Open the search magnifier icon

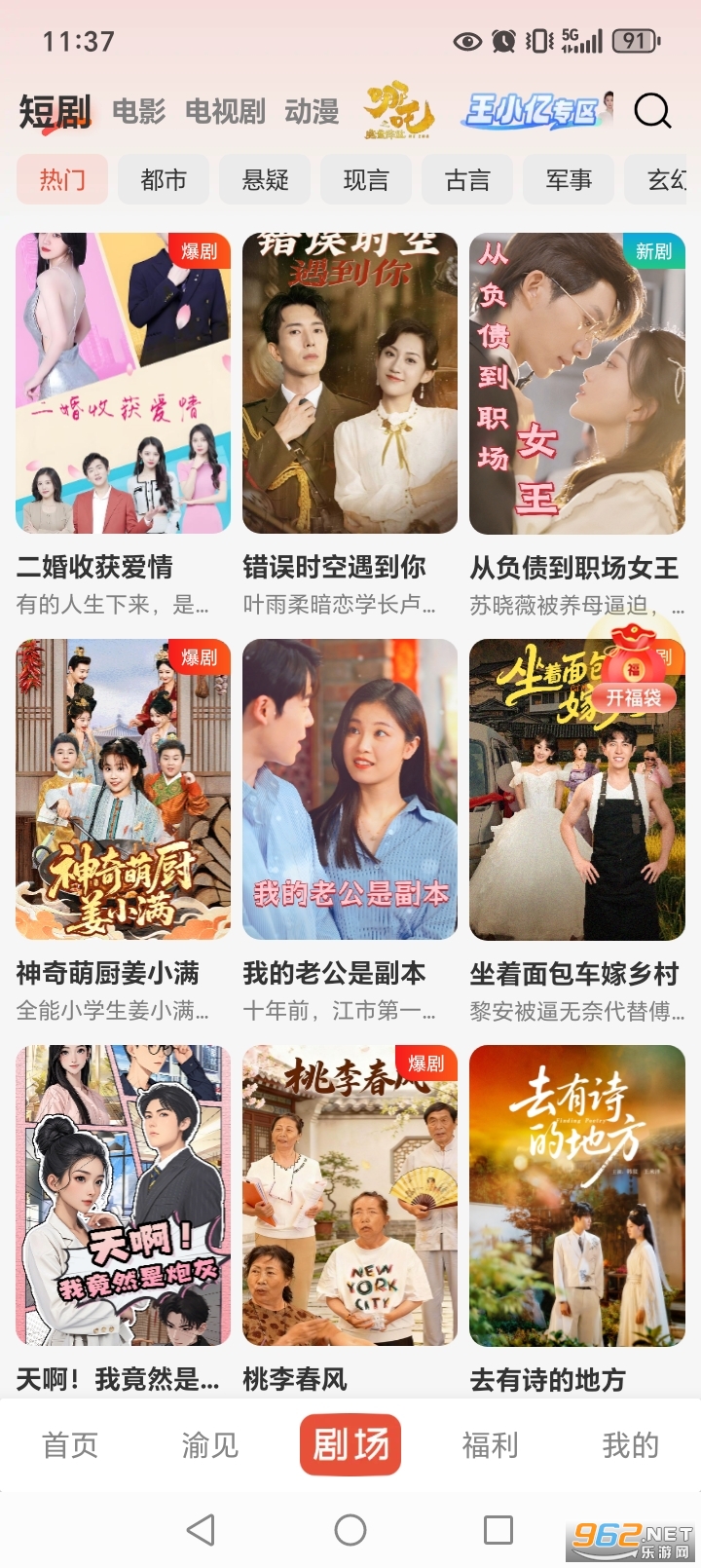[652, 112]
